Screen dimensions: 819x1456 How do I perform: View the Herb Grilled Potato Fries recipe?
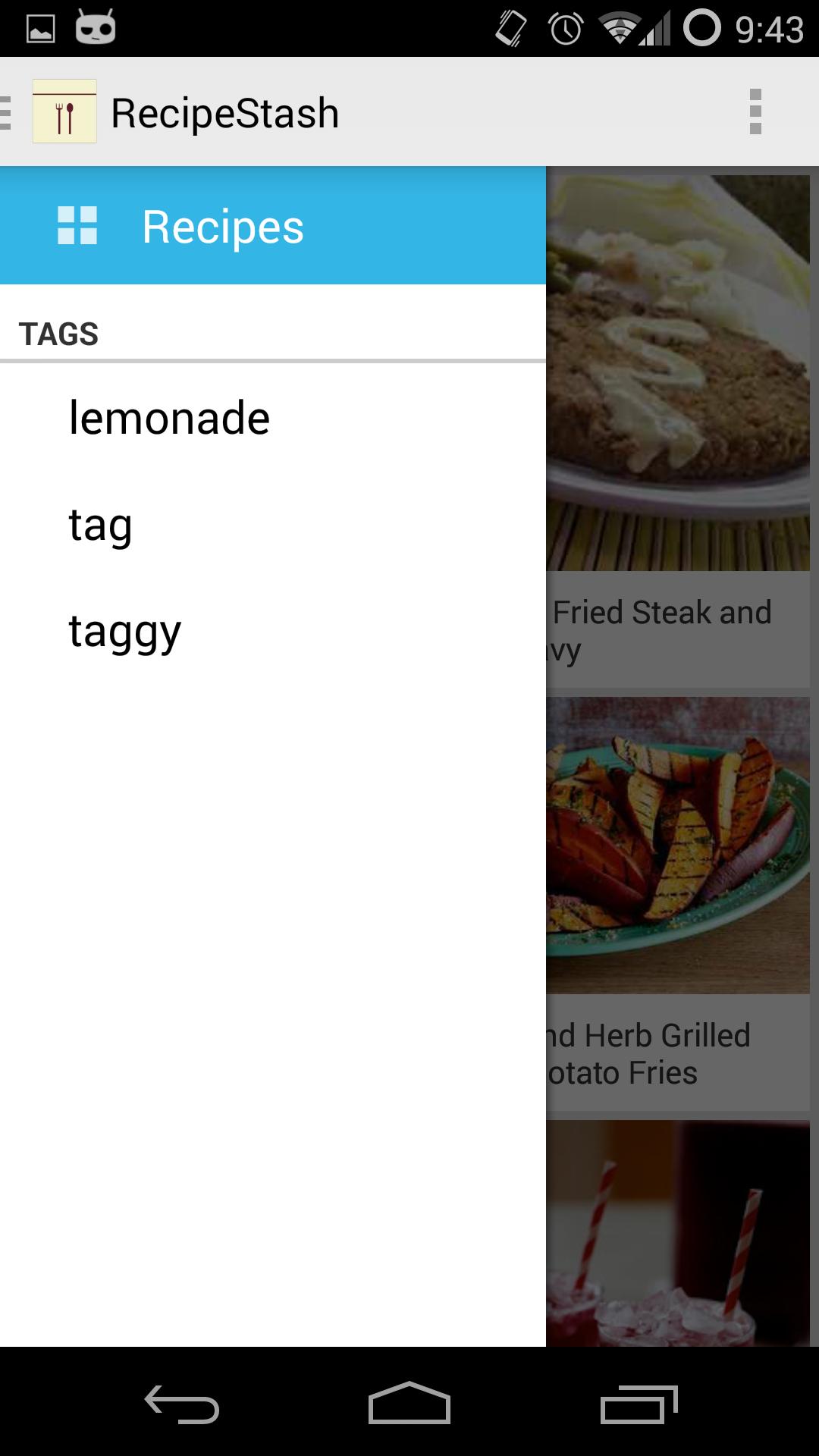[679, 902]
